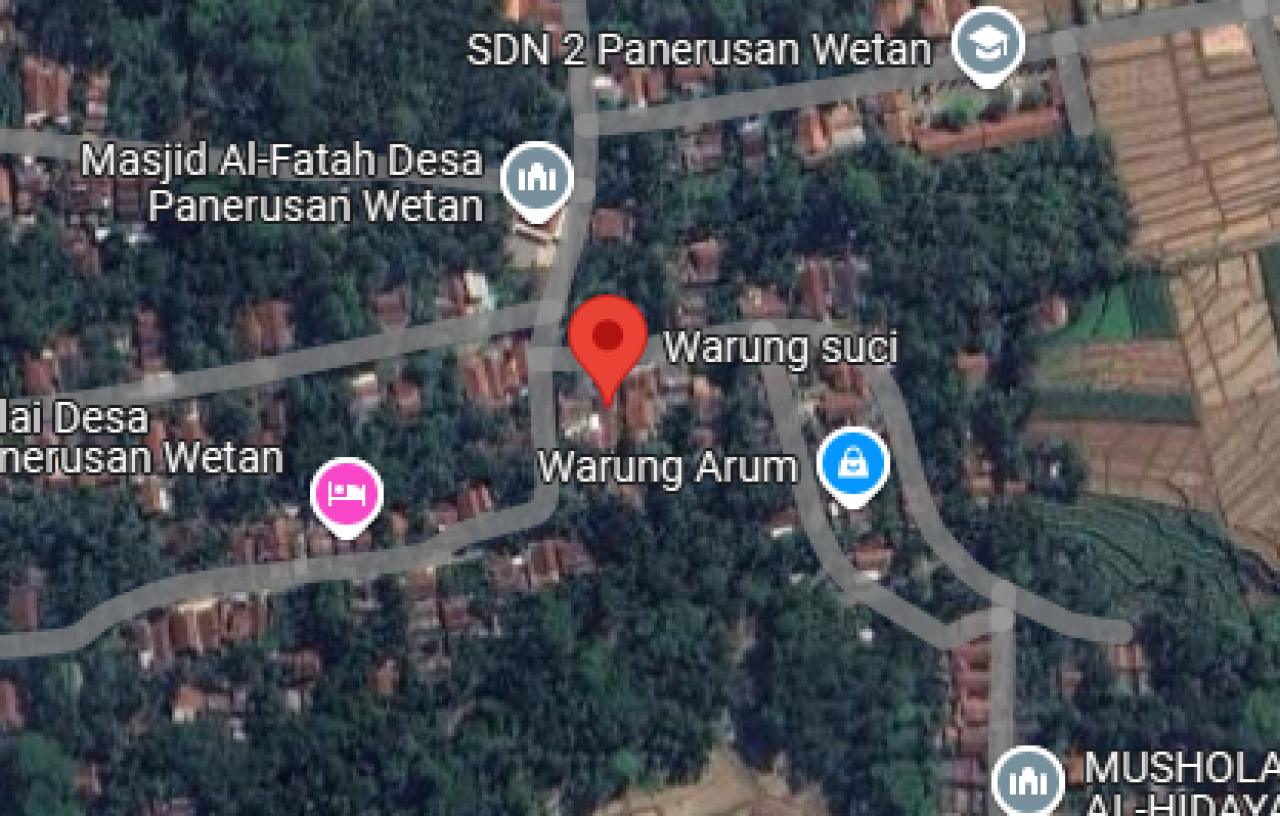Tap the red Warung suci location pin

607,338
